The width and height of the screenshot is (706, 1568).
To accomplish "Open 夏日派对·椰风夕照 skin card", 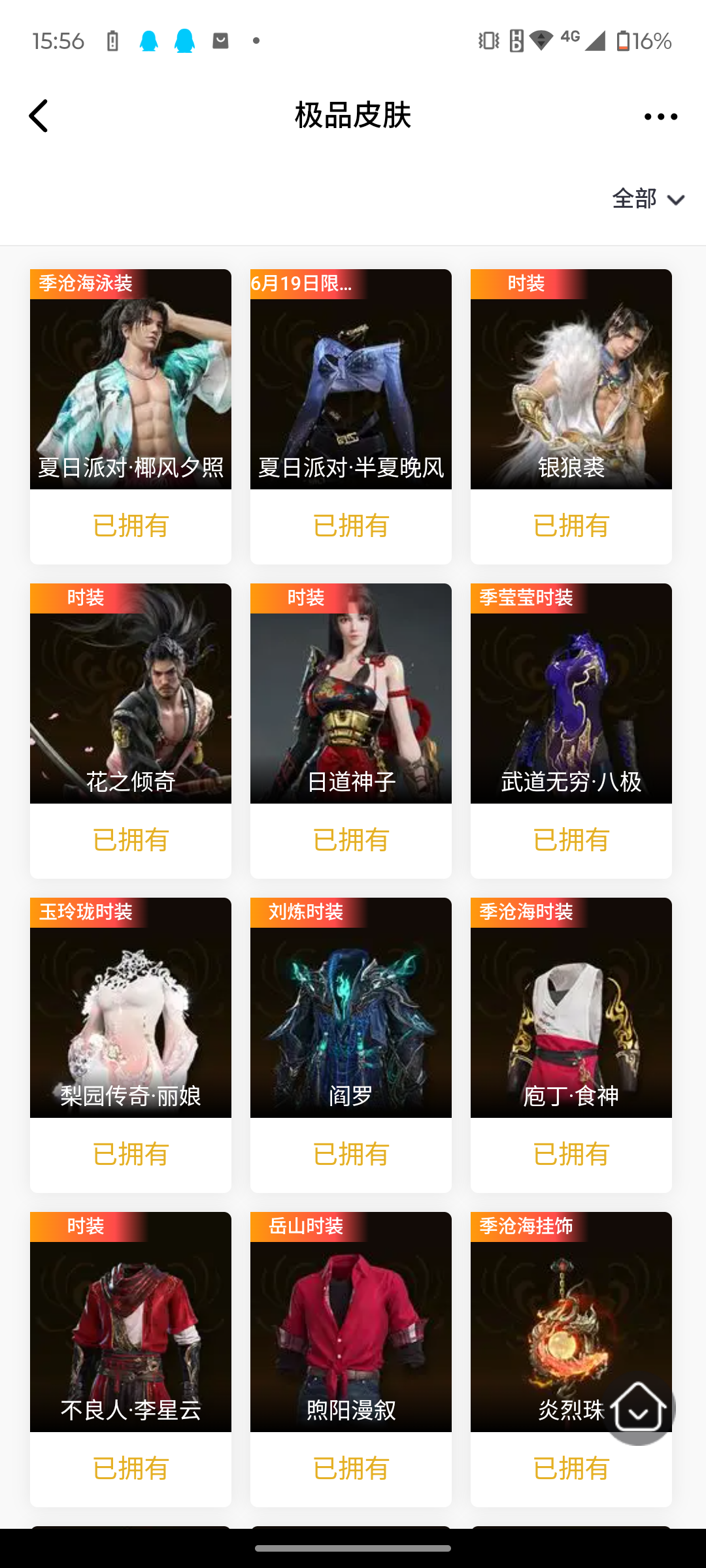I will point(131,379).
